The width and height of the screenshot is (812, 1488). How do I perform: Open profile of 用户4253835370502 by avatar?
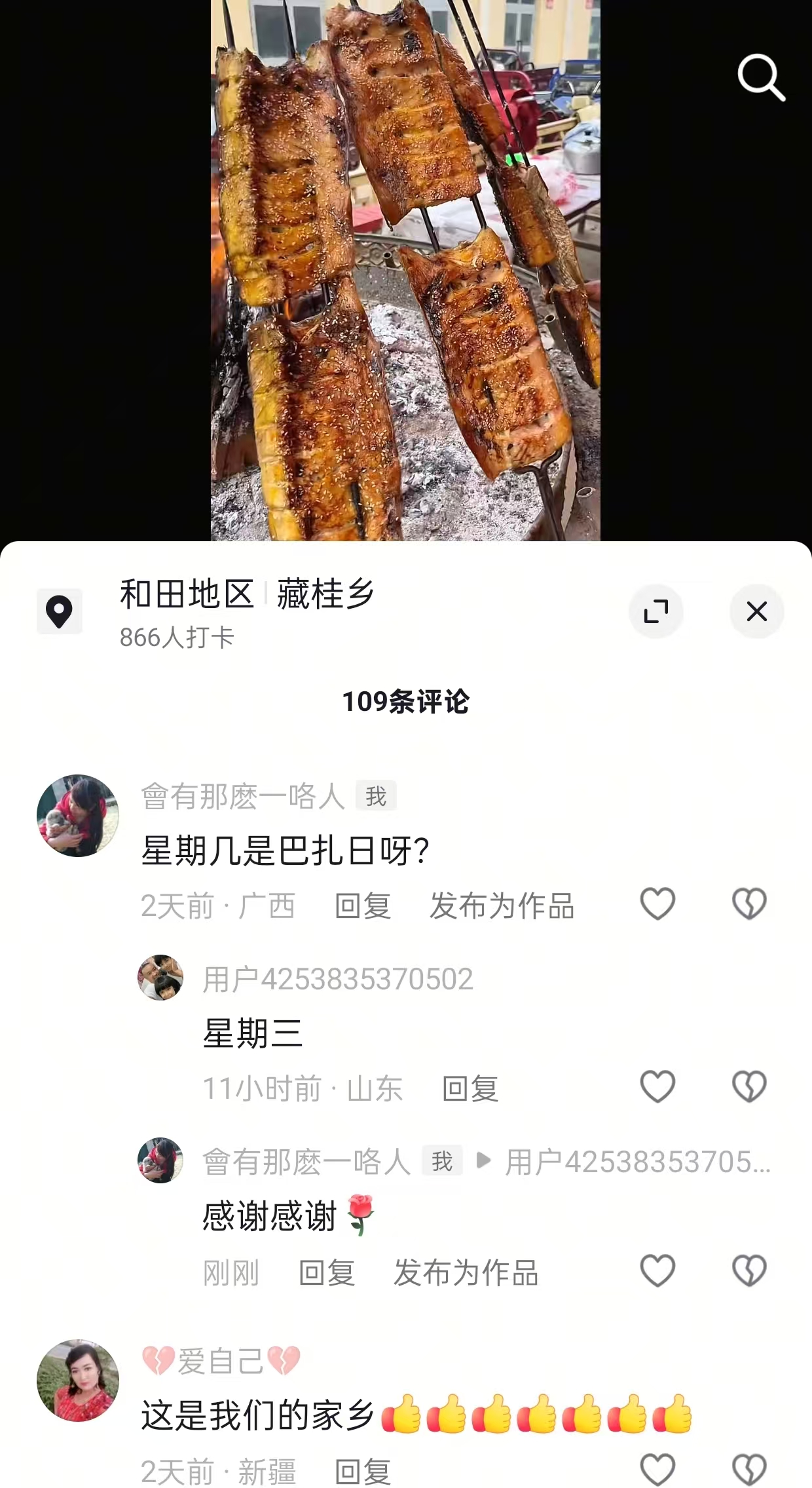point(160,978)
